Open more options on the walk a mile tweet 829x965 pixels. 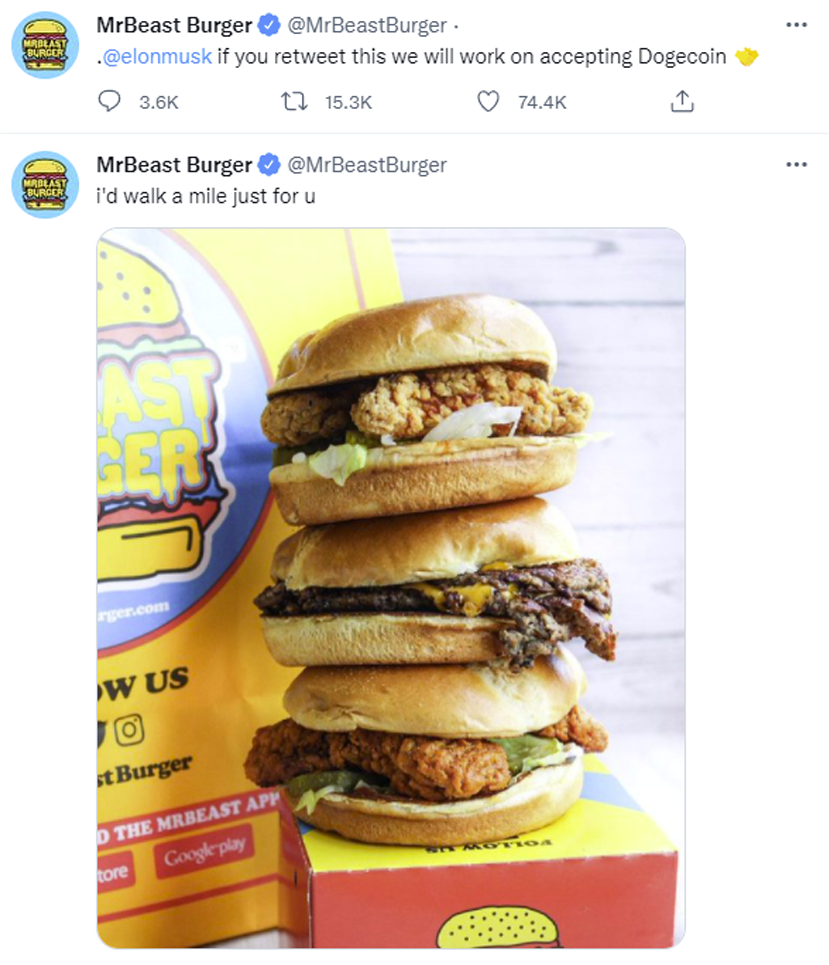pos(796,165)
